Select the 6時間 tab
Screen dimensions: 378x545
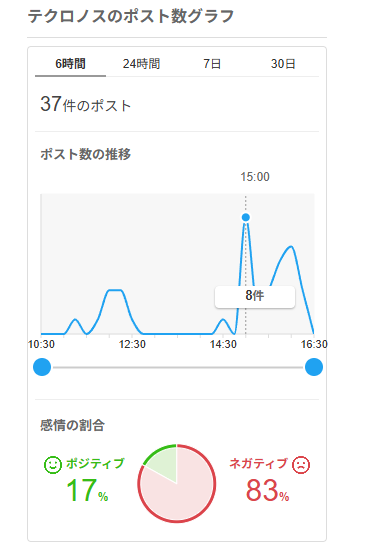(71, 64)
